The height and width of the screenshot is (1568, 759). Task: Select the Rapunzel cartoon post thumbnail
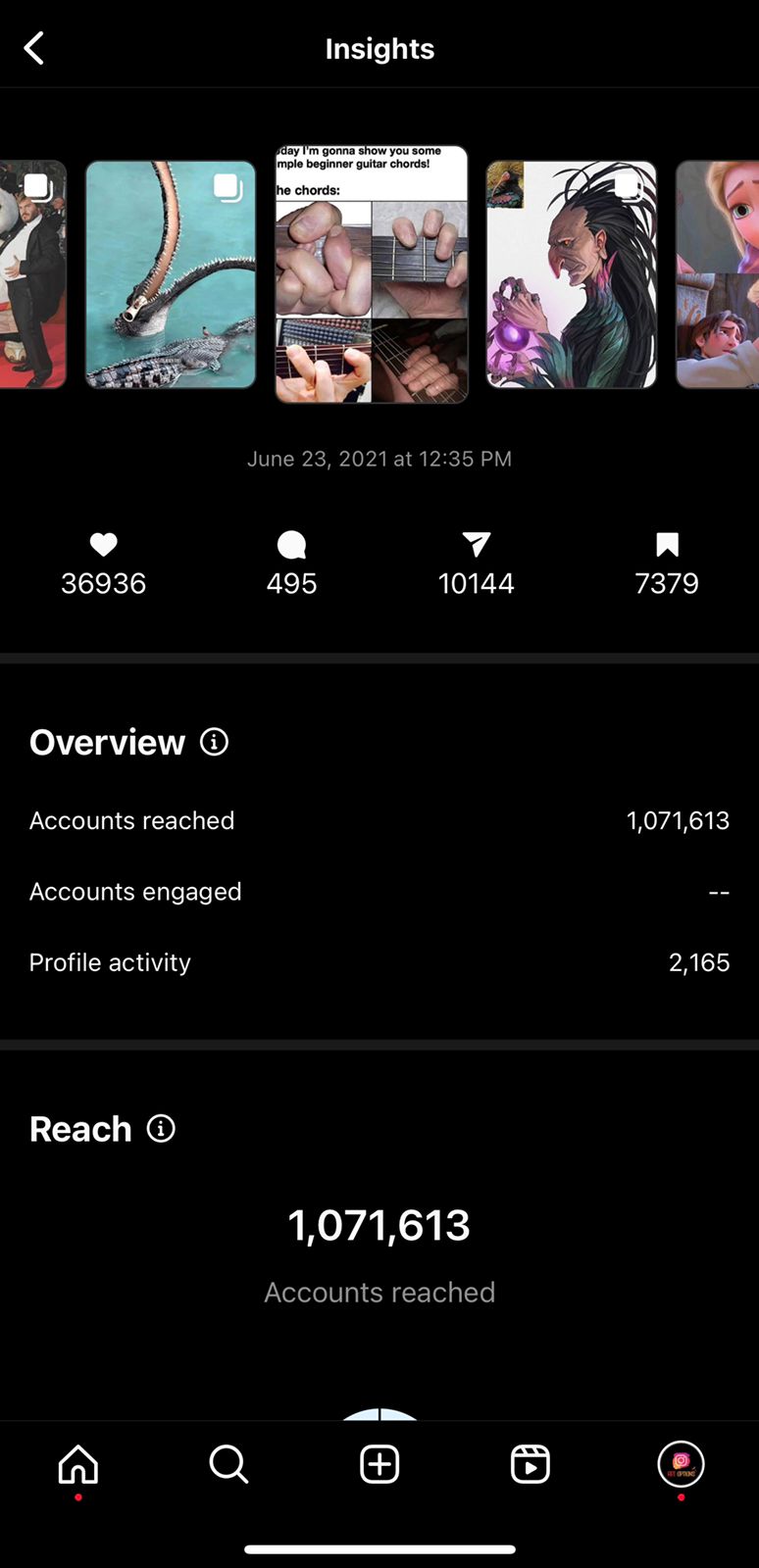(718, 274)
